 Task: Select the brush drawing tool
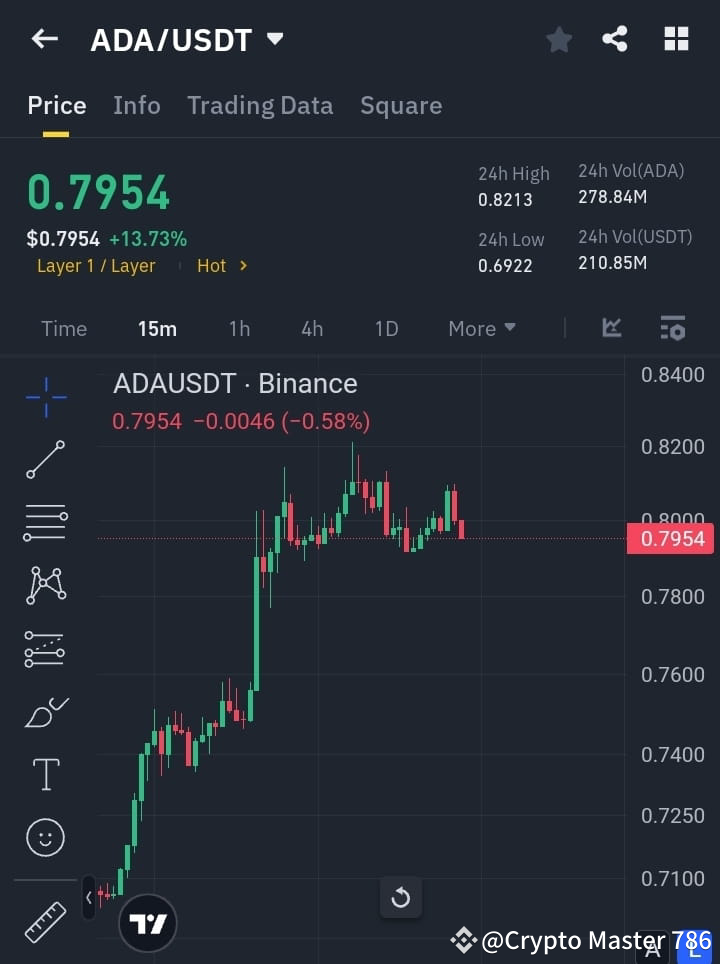(45, 711)
